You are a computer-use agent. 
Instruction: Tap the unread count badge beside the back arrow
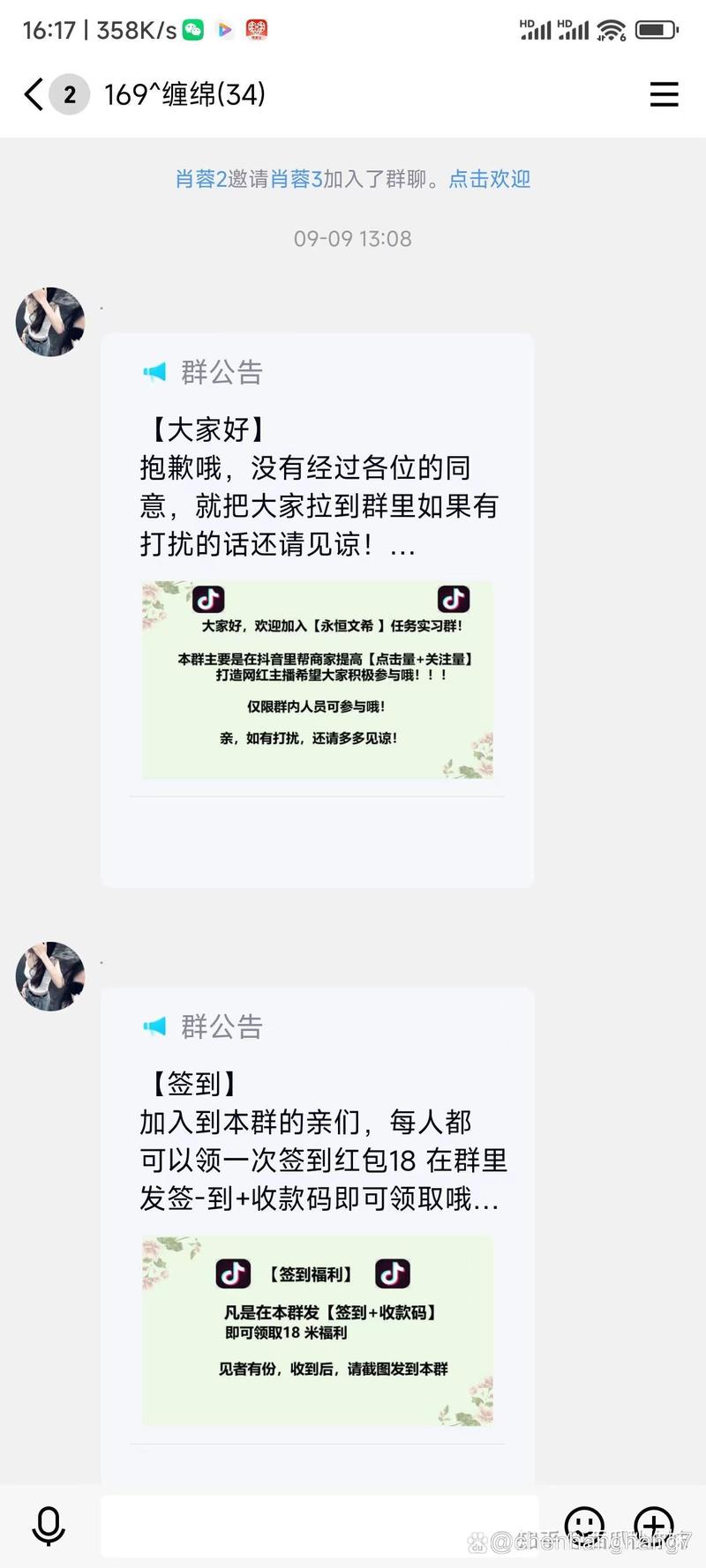point(68,94)
